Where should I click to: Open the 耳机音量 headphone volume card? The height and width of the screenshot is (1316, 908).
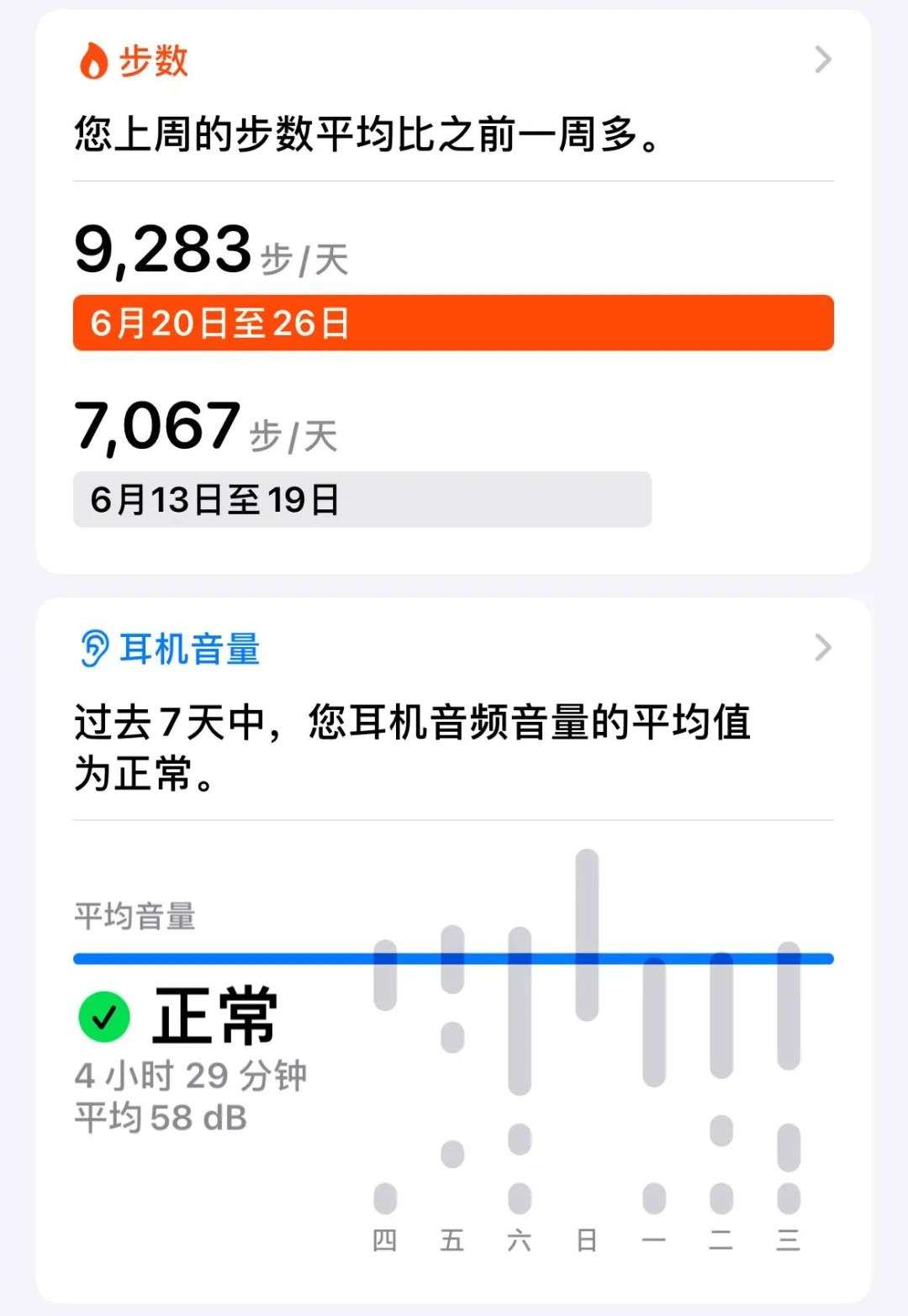click(453, 950)
